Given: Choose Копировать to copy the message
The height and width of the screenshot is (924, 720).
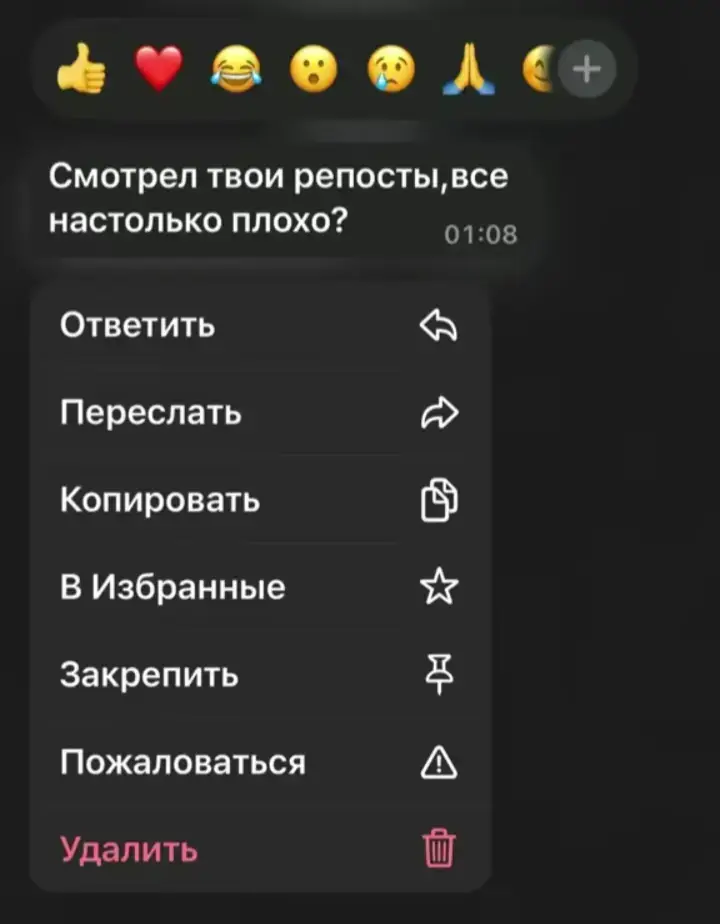Looking at the screenshot, I should pos(160,499).
